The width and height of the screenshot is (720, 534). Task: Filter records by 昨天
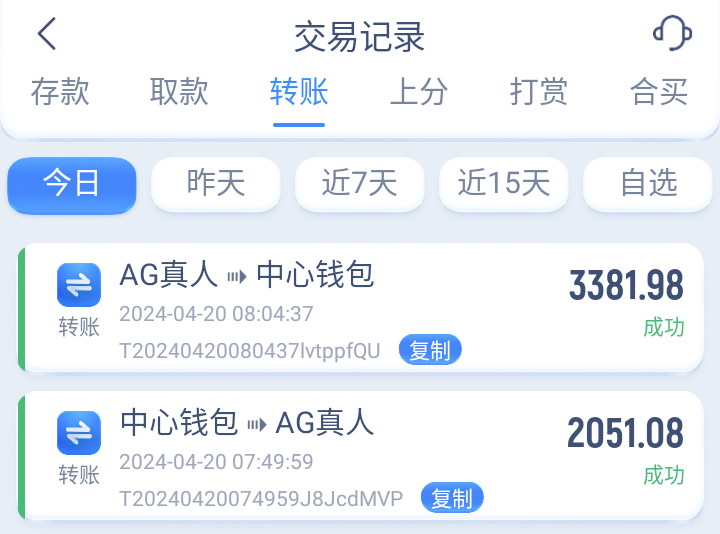click(216, 183)
